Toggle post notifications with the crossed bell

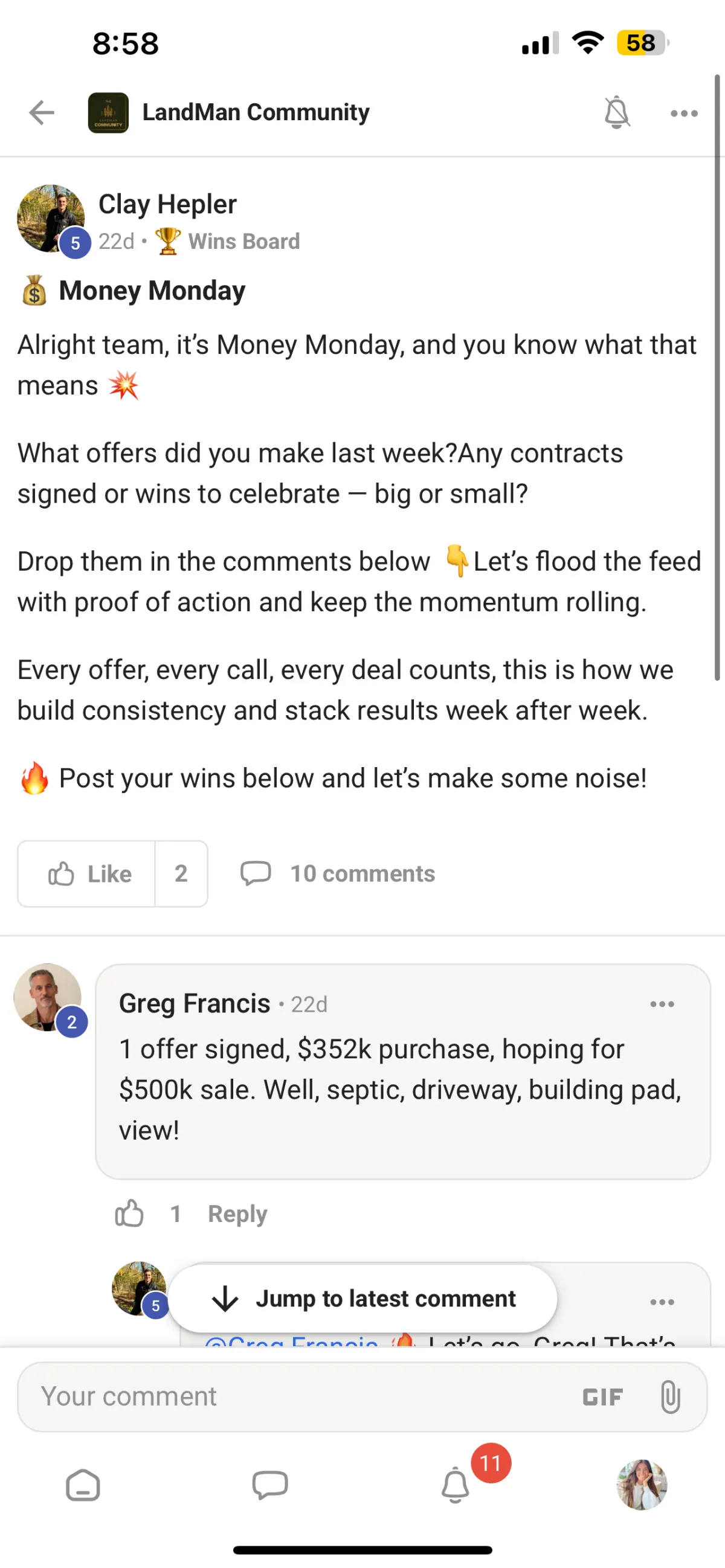(x=616, y=112)
